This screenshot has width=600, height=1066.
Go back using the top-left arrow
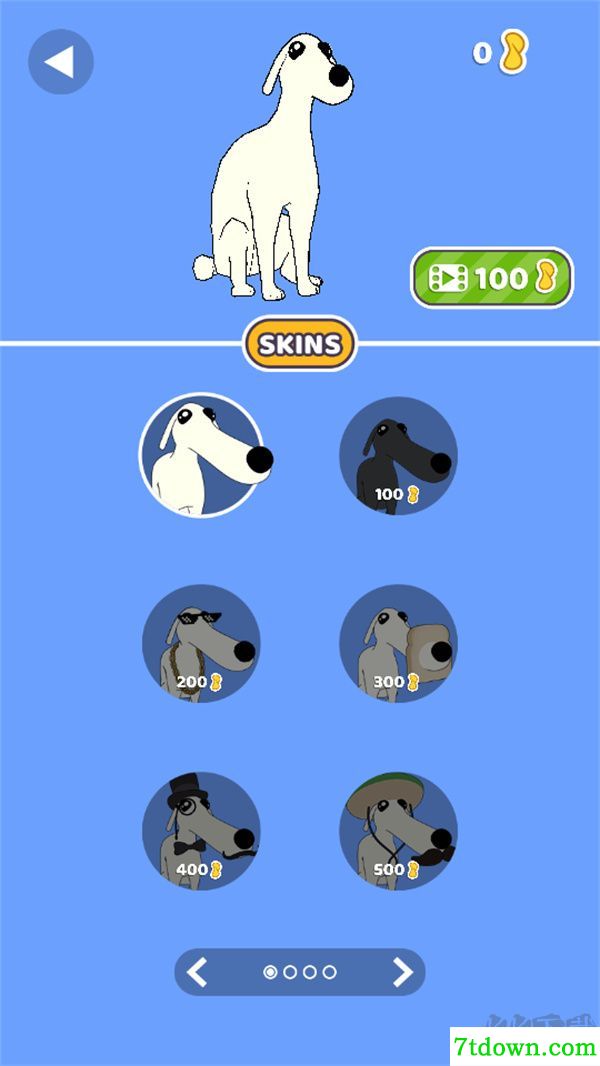(60, 62)
